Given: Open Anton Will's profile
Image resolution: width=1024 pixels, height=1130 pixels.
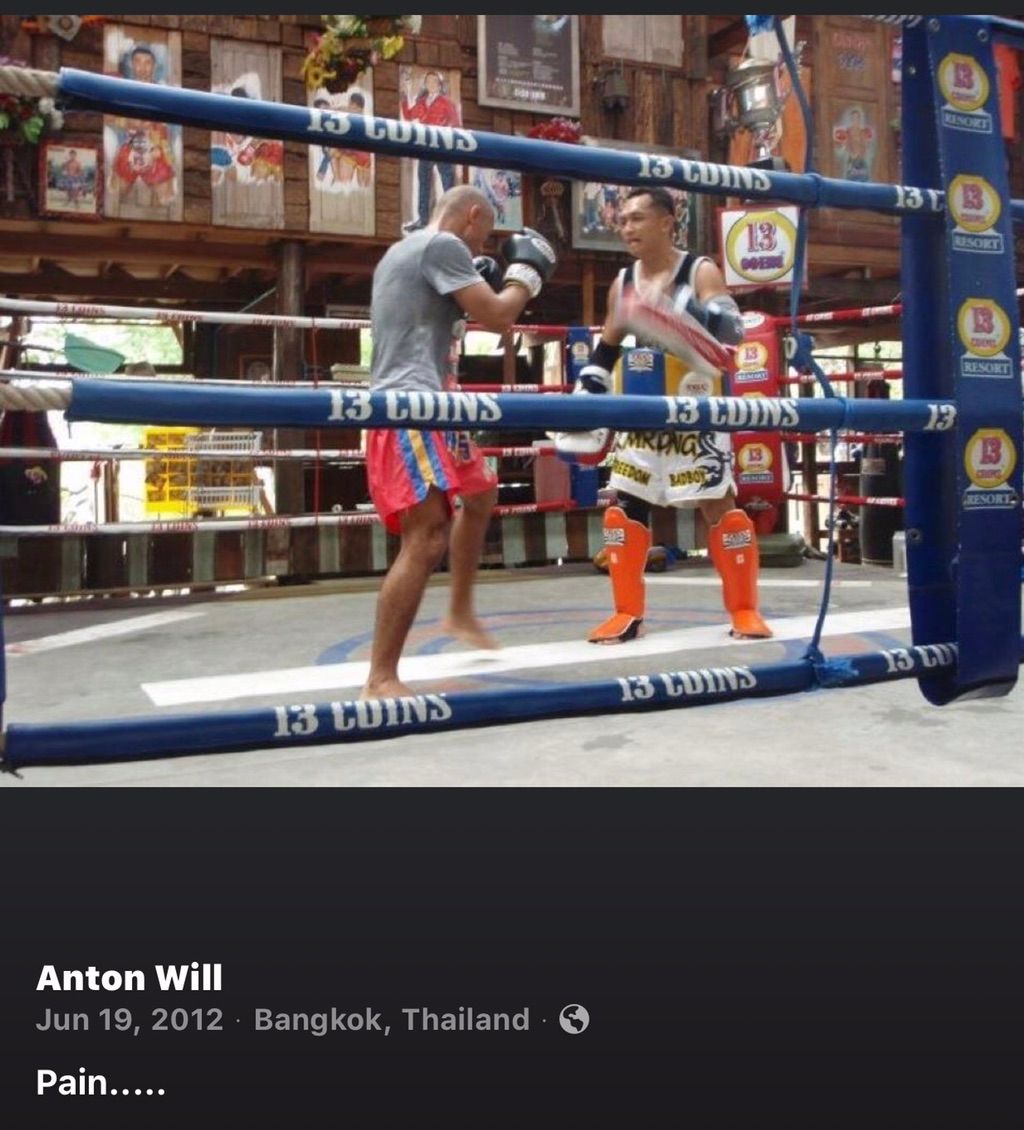Looking at the screenshot, I should pos(129,977).
